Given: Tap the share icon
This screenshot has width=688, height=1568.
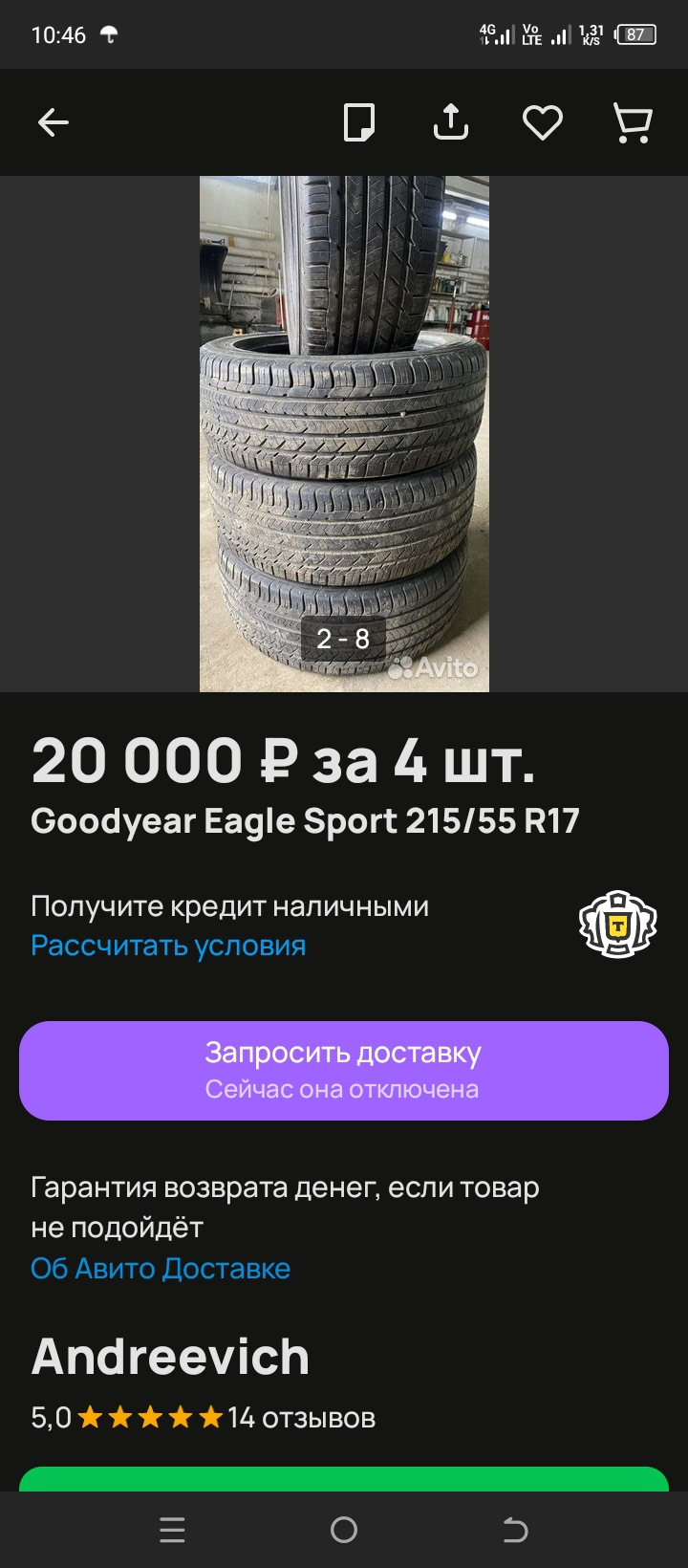Looking at the screenshot, I should (450, 121).
